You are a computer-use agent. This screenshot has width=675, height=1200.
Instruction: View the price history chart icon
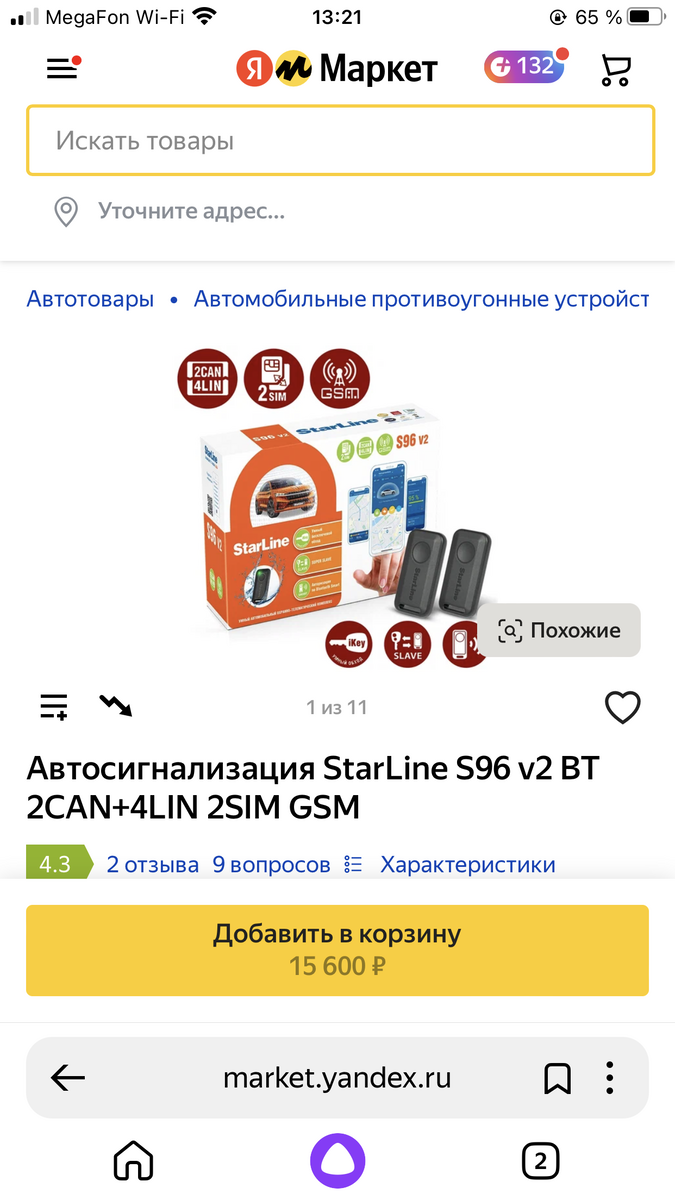click(116, 706)
